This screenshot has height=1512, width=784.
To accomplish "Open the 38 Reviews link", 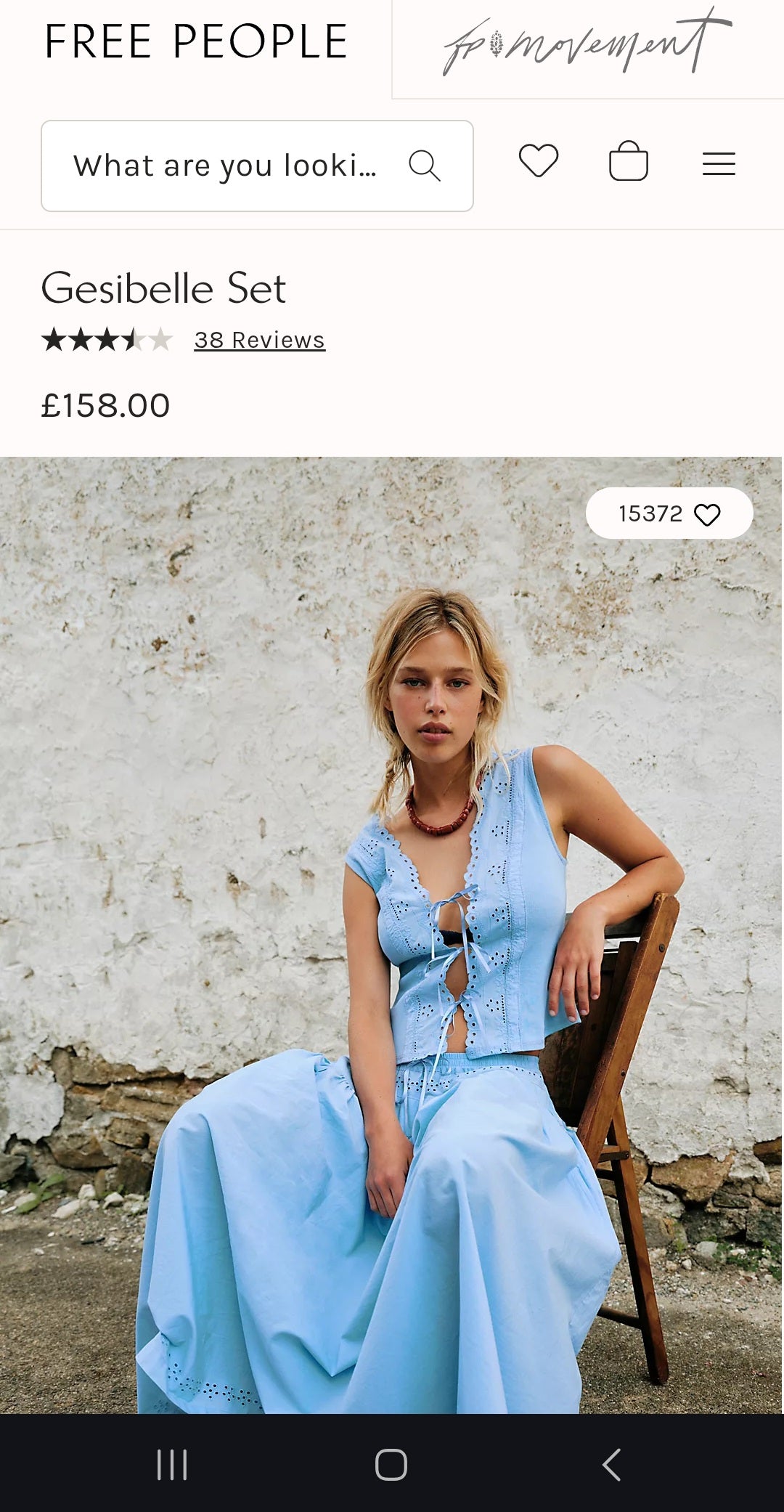I will tap(259, 339).
